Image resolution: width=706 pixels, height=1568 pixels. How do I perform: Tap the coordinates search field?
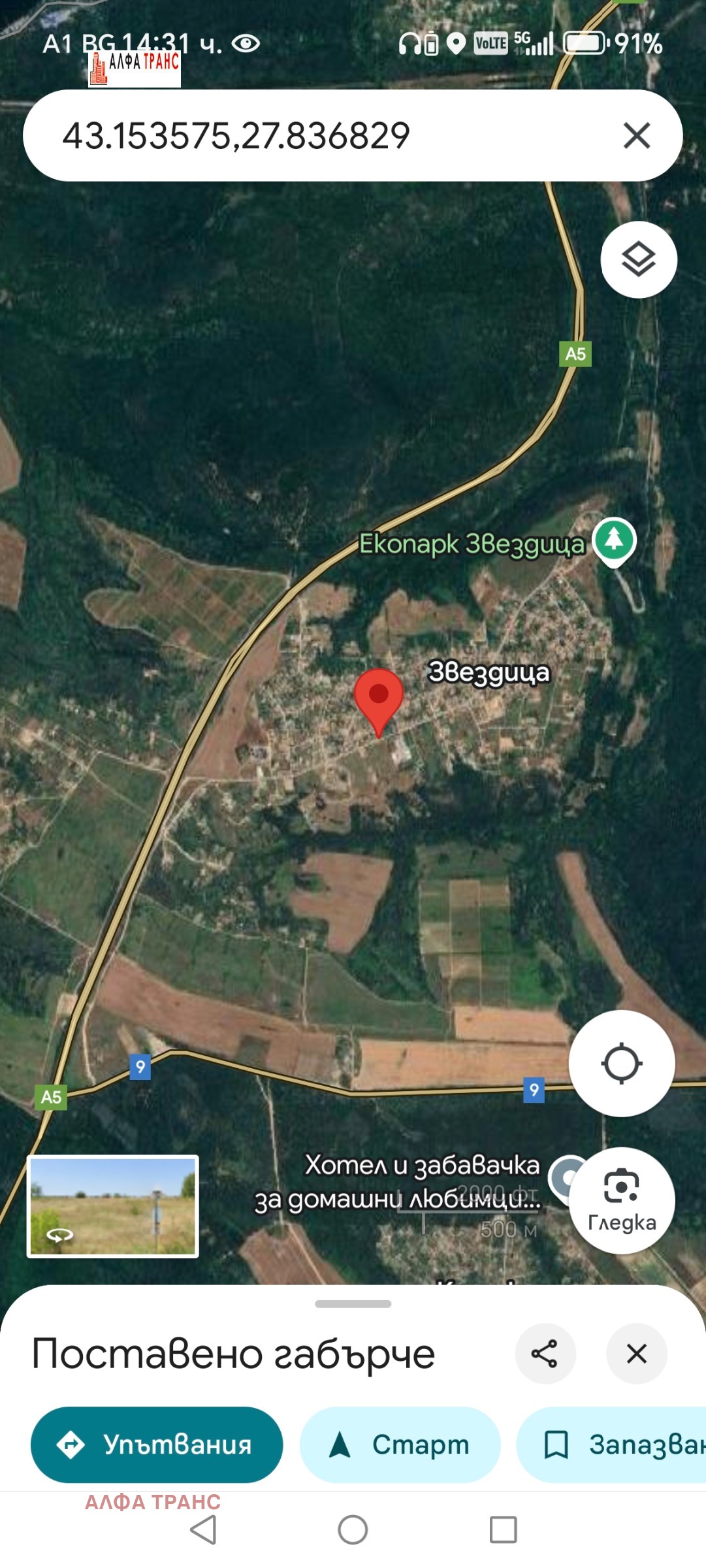(313, 136)
